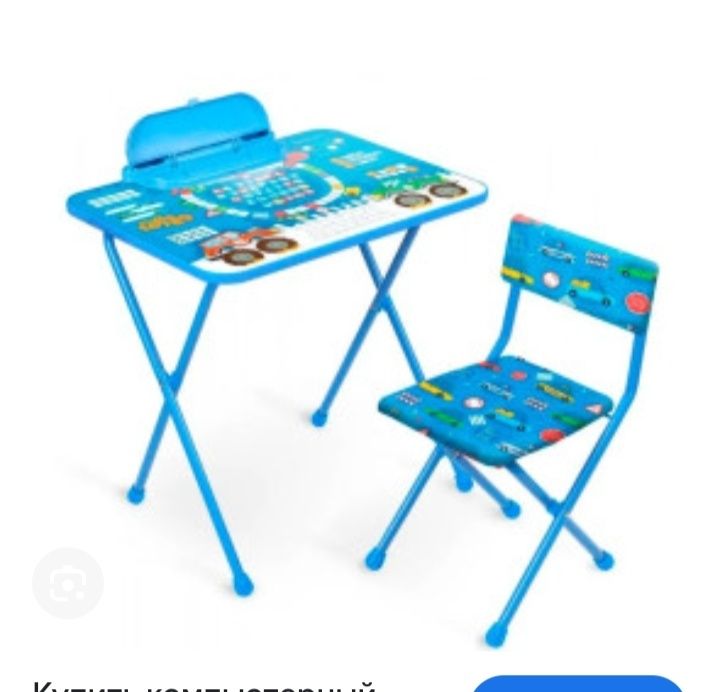The height and width of the screenshot is (692, 709).
Task: Tap the blue button beside the title
Action: [x=578, y=684]
